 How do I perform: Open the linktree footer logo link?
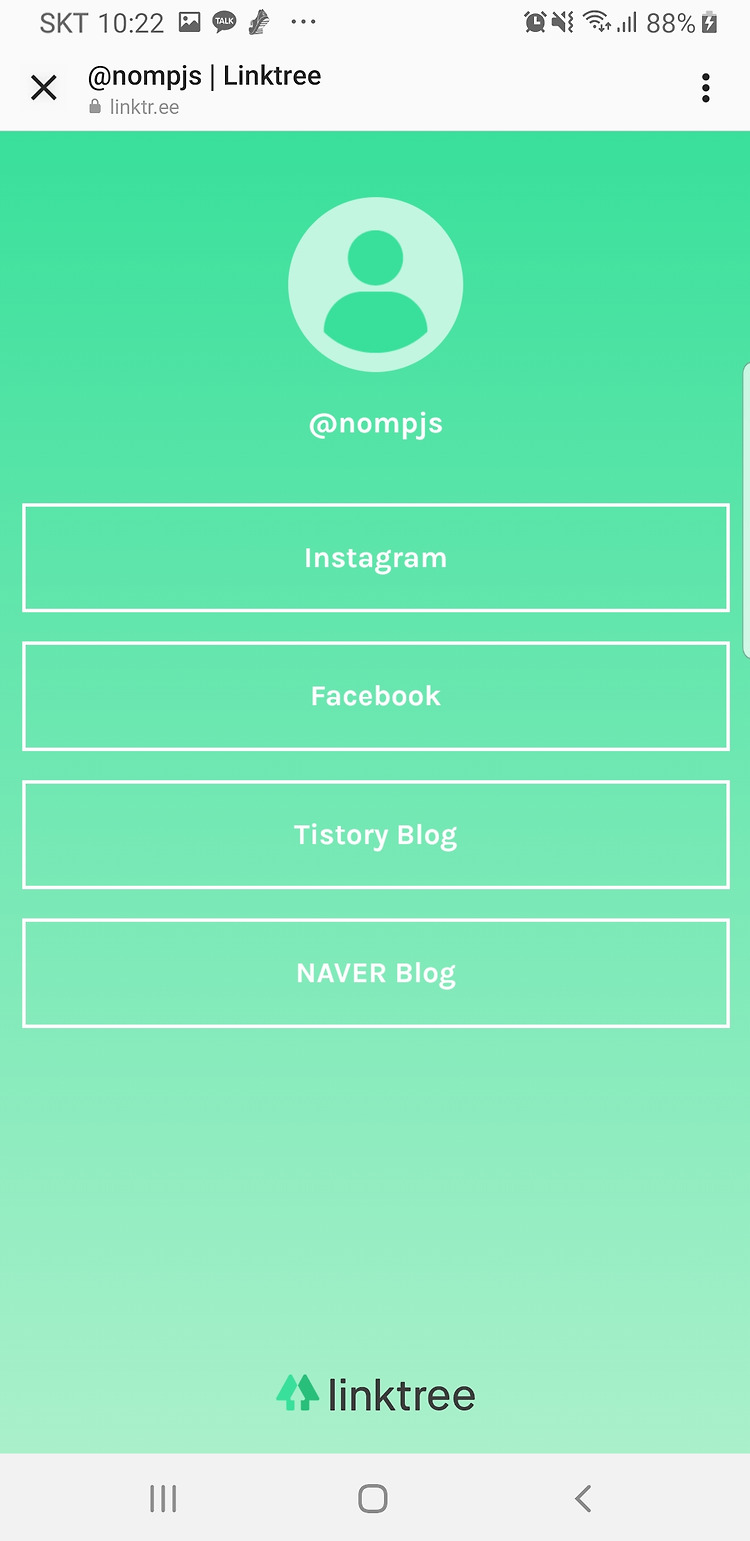pos(376,1393)
